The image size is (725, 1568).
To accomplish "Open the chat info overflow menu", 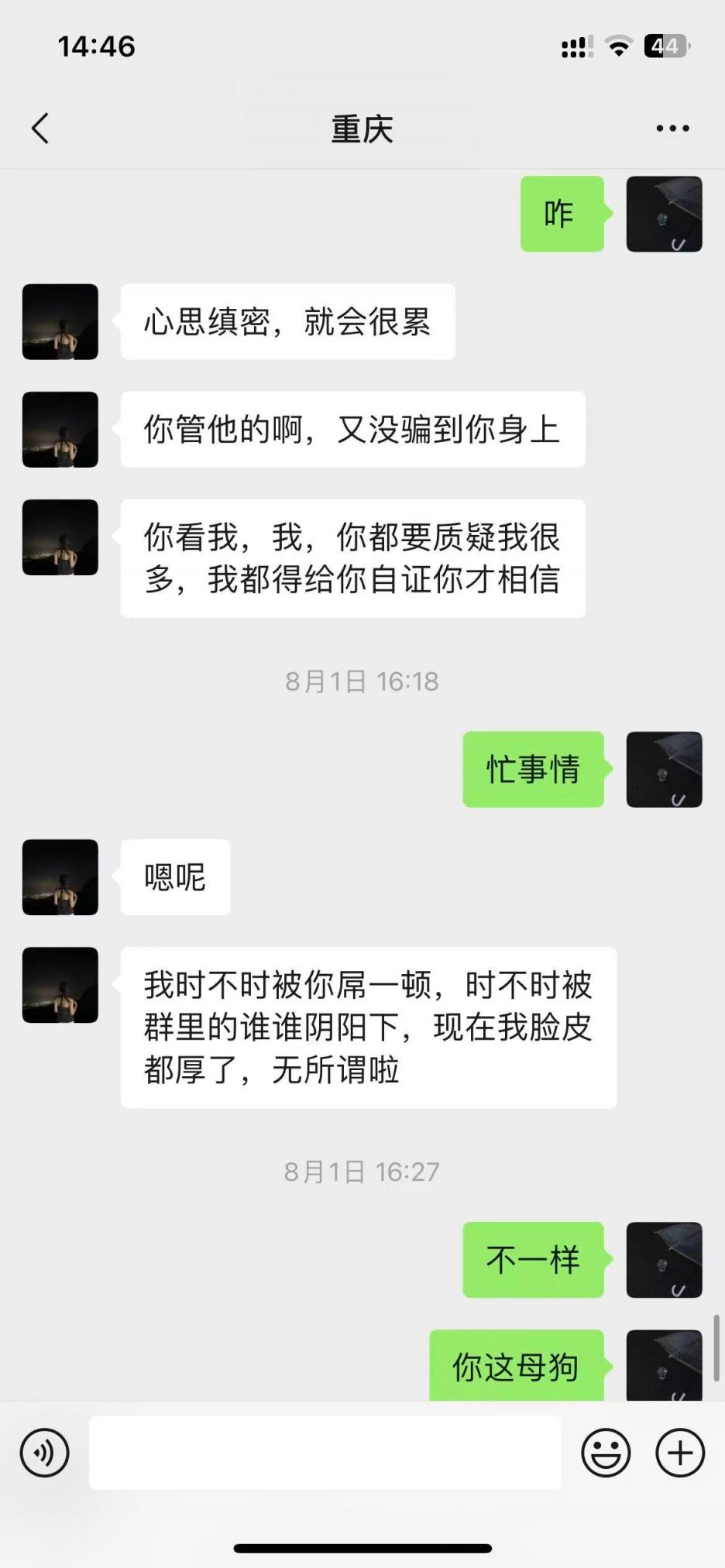I will click(x=672, y=129).
